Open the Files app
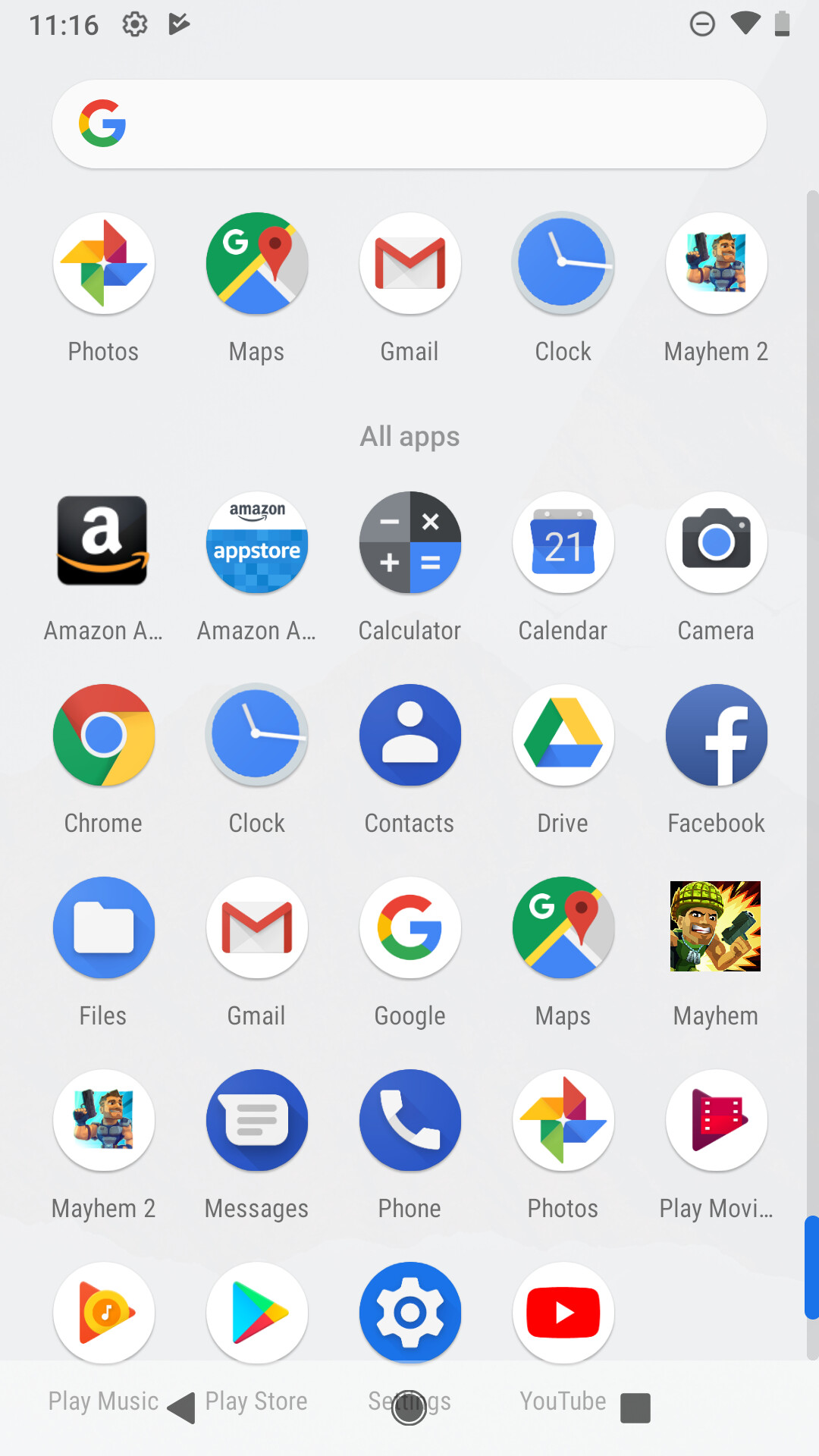 (x=103, y=927)
